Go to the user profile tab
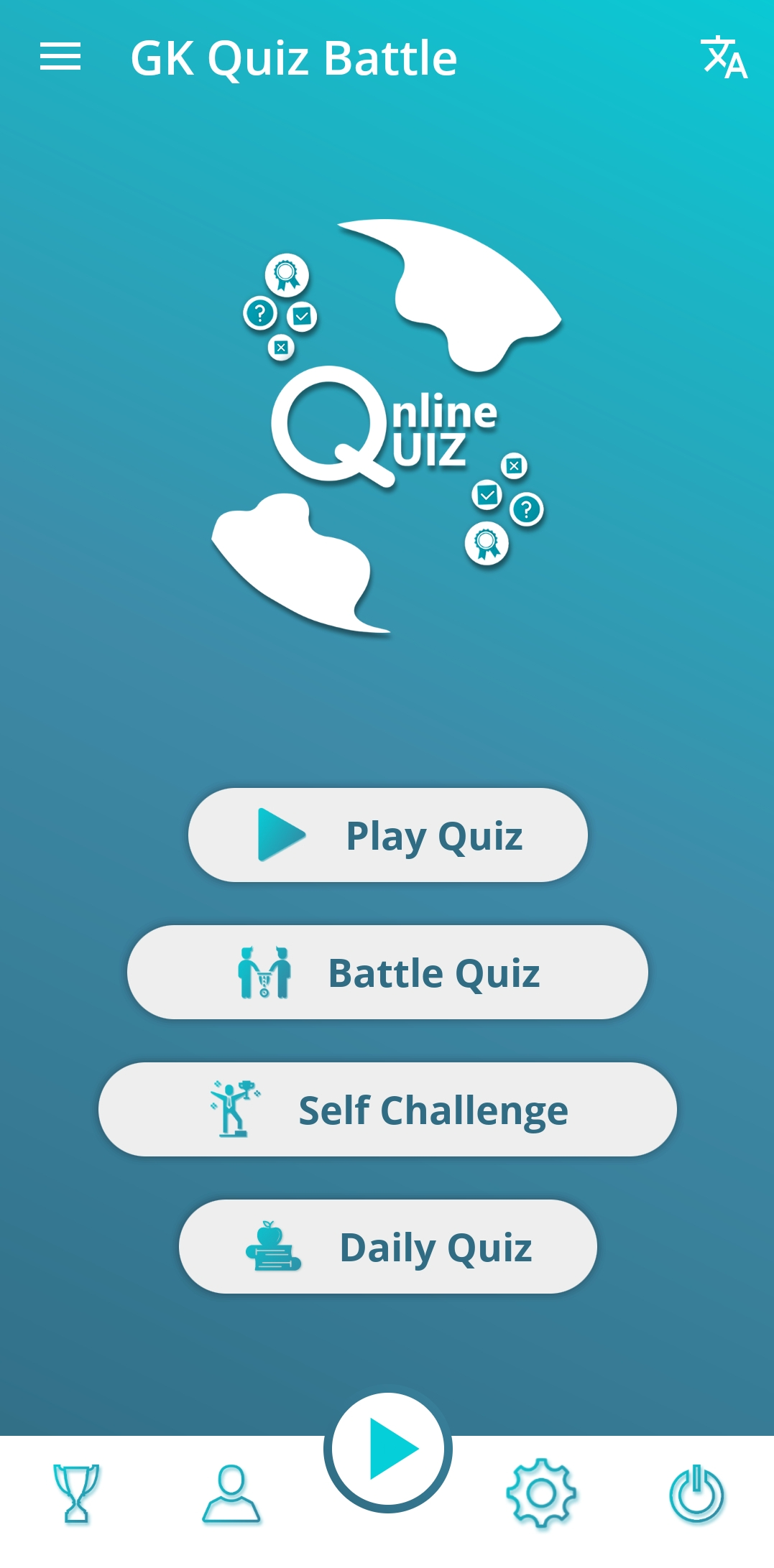 coord(231,1494)
